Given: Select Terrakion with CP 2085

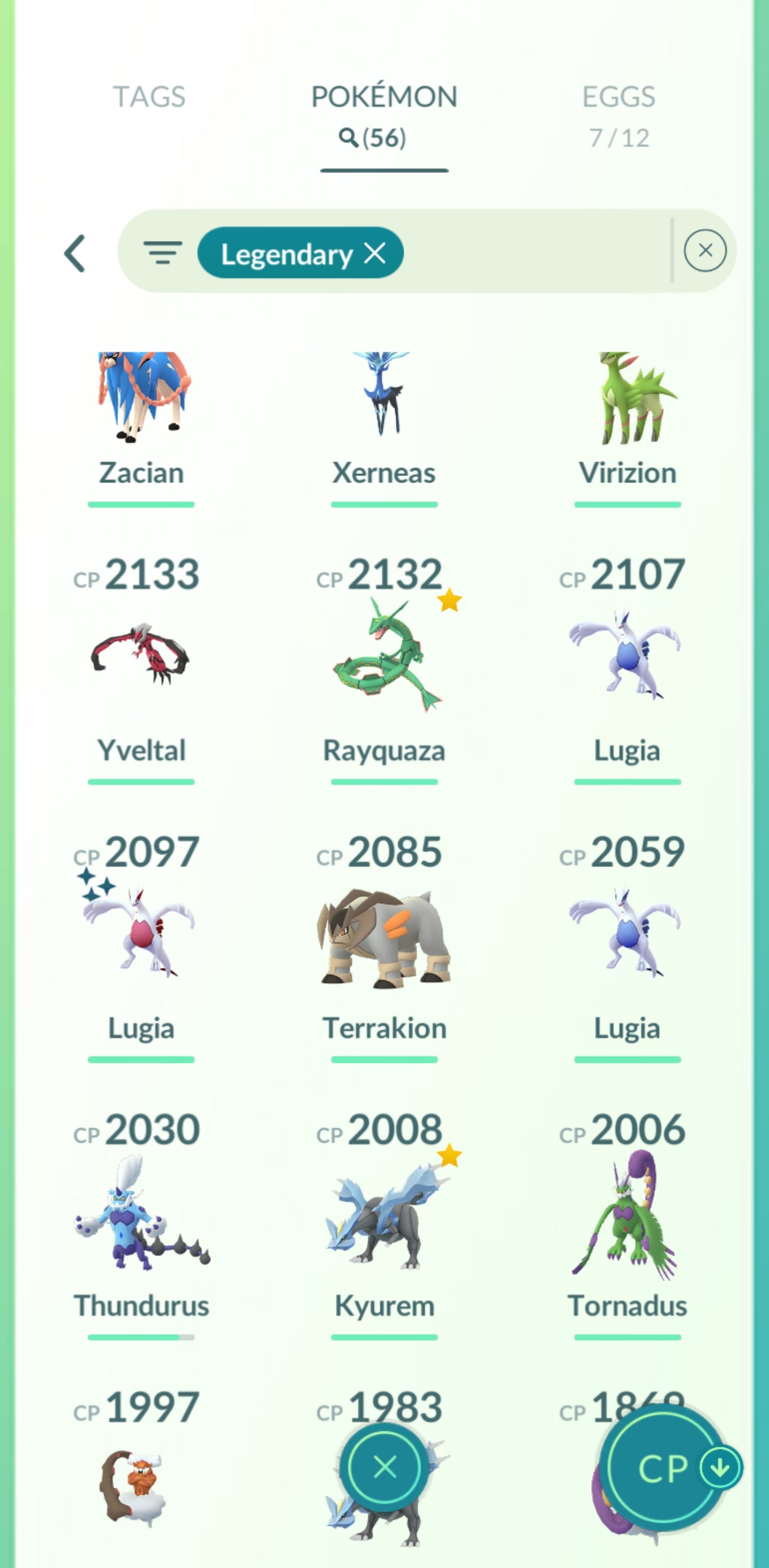Looking at the screenshot, I should pyautogui.click(x=384, y=938).
